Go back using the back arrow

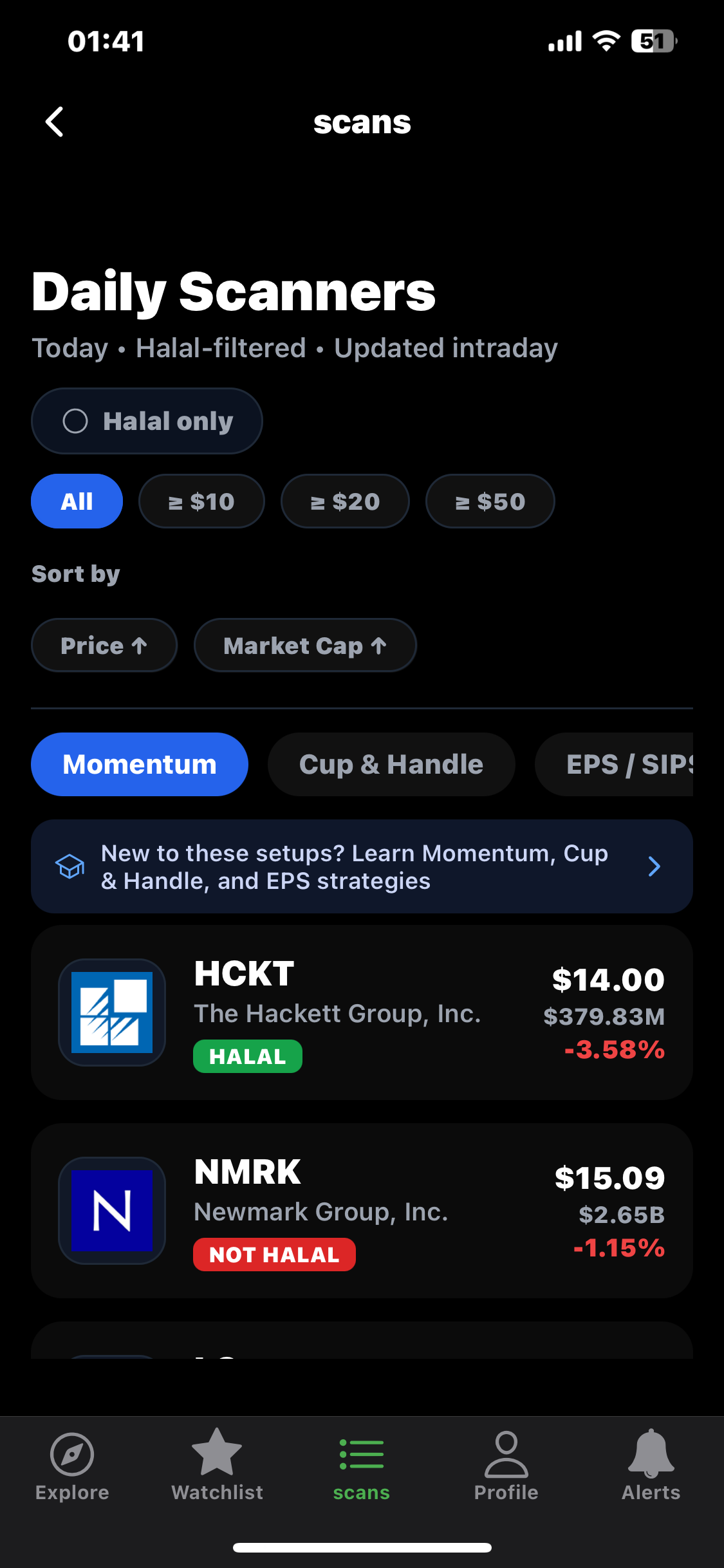click(x=55, y=122)
